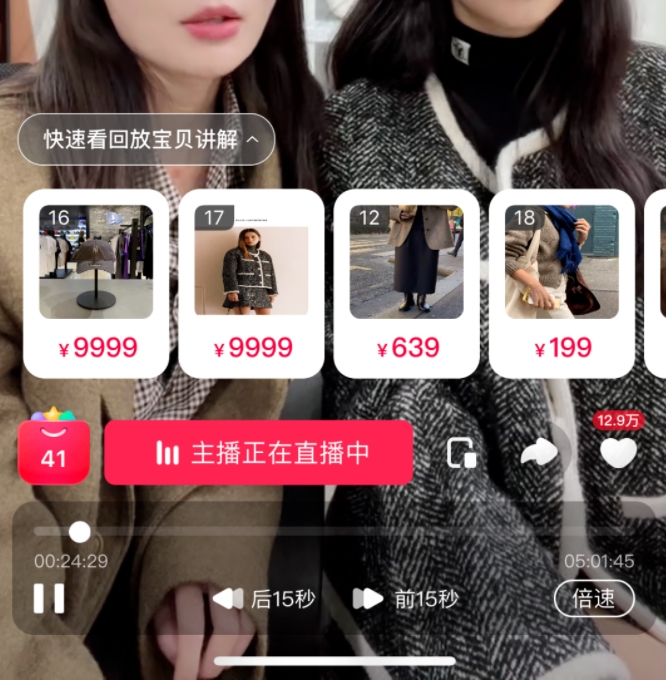Tap 主播正在直播中 to join the live stream
The height and width of the screenshot is (680, 666).
click(259, 453)
